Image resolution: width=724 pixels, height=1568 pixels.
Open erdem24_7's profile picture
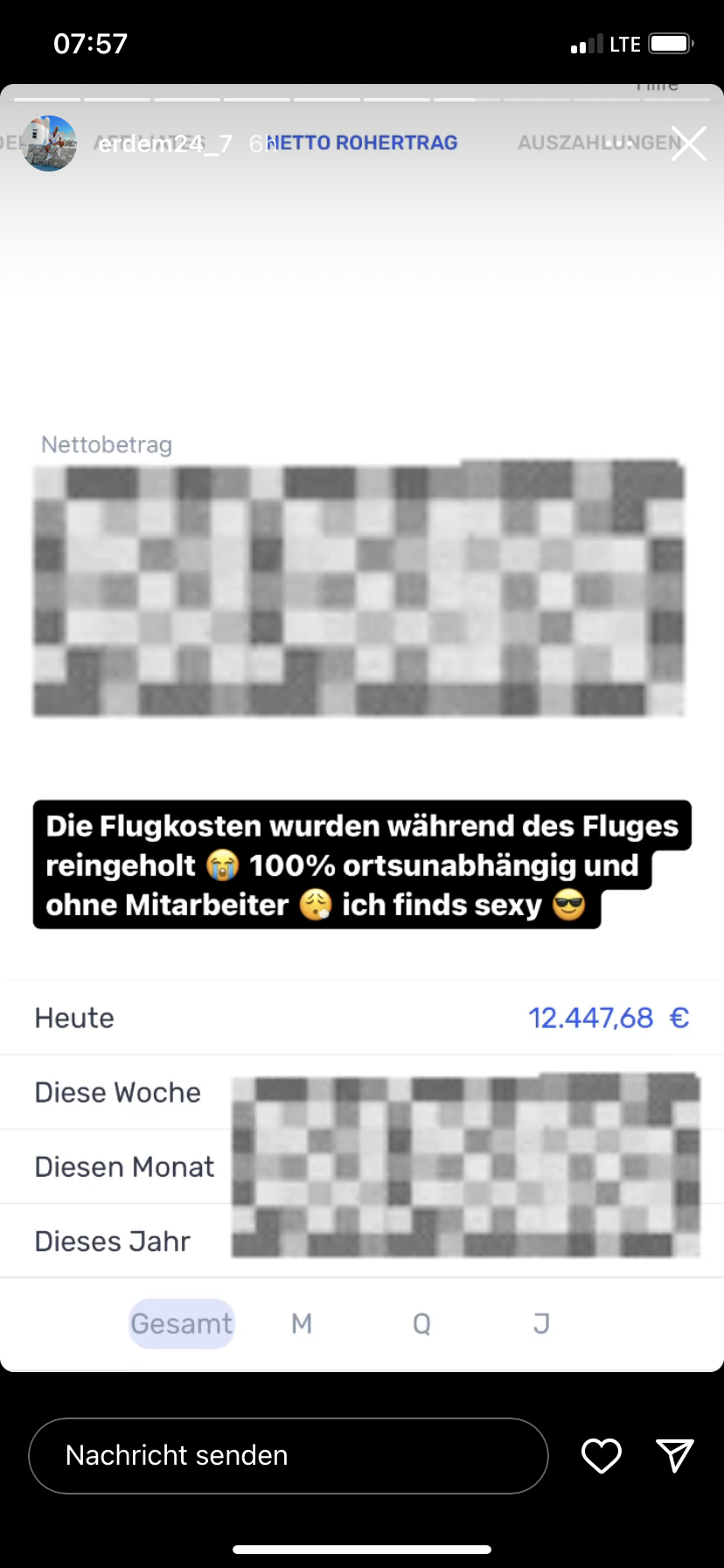[x=49, y=143]
